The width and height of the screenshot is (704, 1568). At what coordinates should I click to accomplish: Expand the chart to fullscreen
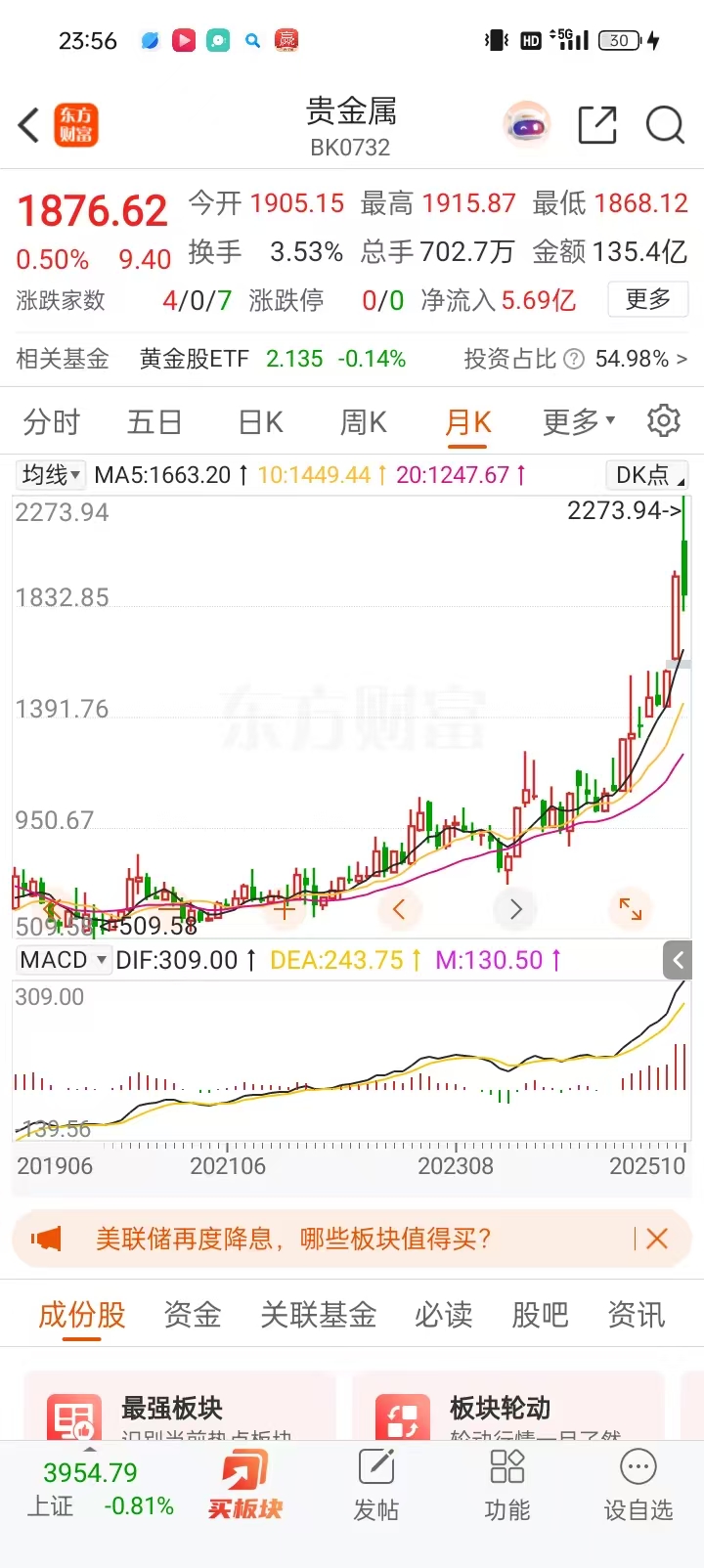coord(631,909)
